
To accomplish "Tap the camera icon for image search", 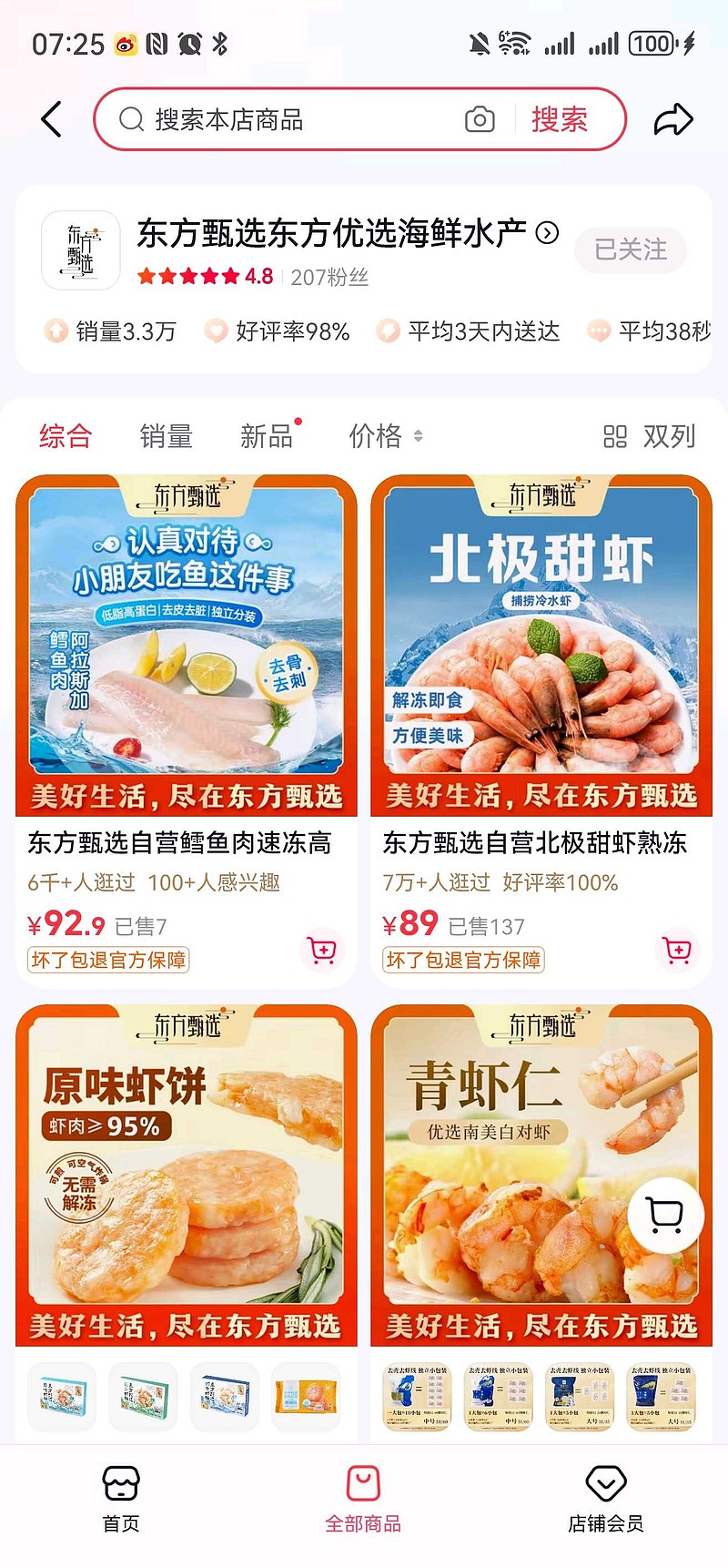I will coord(480,119).
